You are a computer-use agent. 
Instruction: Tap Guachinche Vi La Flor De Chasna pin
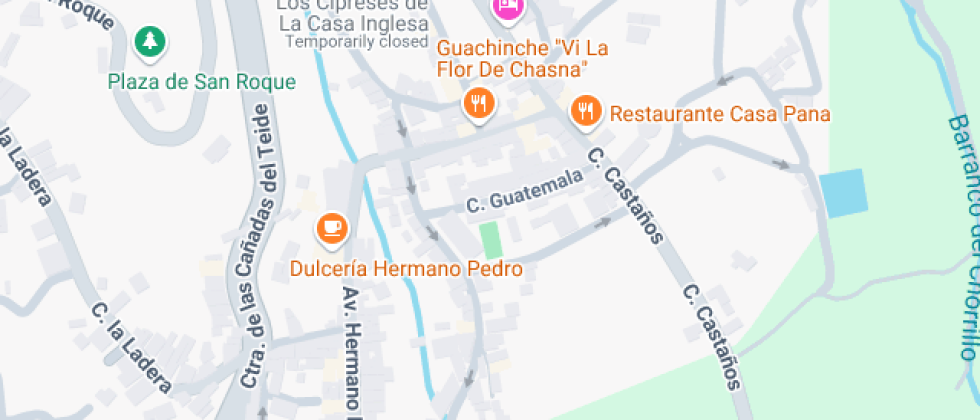coord(479,104)
